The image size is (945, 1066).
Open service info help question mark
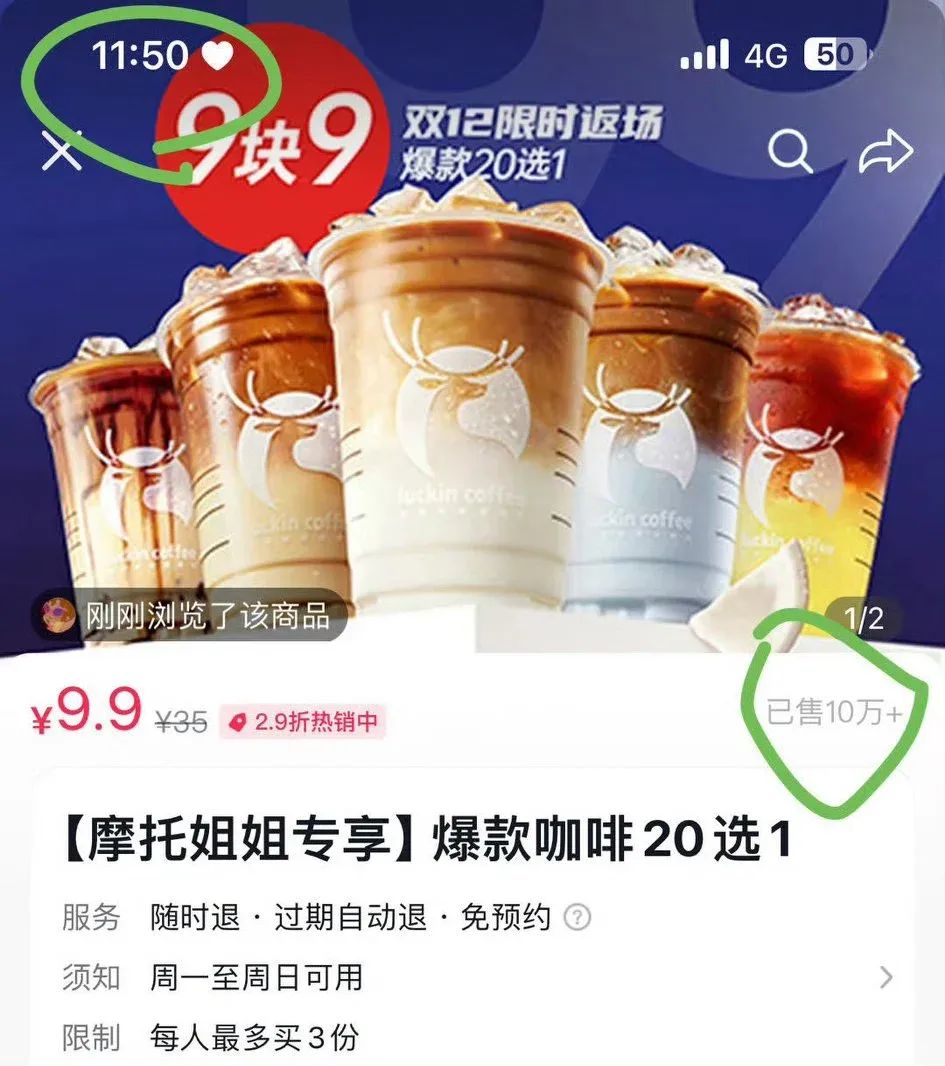point(577,917)
